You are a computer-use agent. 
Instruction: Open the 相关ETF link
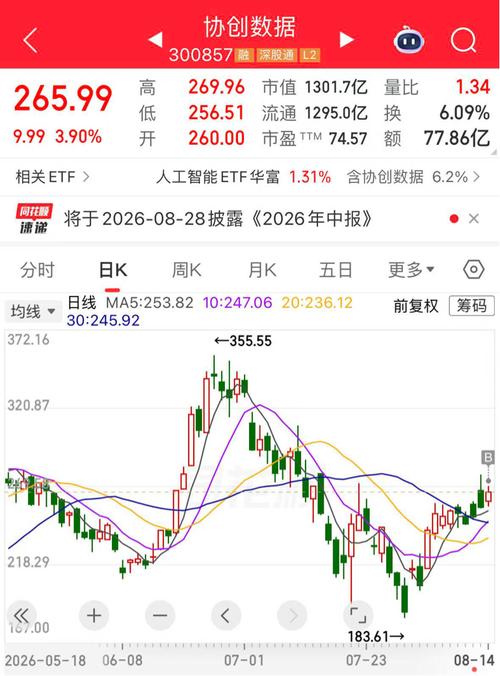[52, 177]
